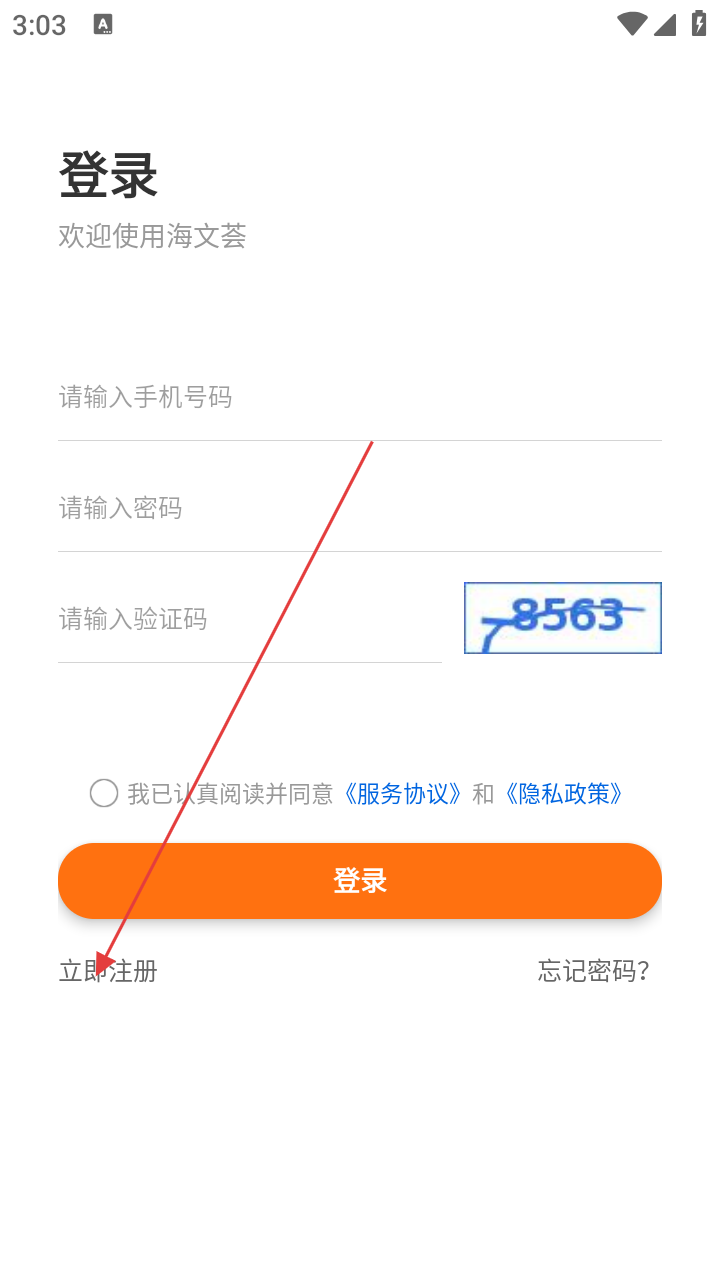
Task: Focus the password input field
Action: [x=359, y=509]
